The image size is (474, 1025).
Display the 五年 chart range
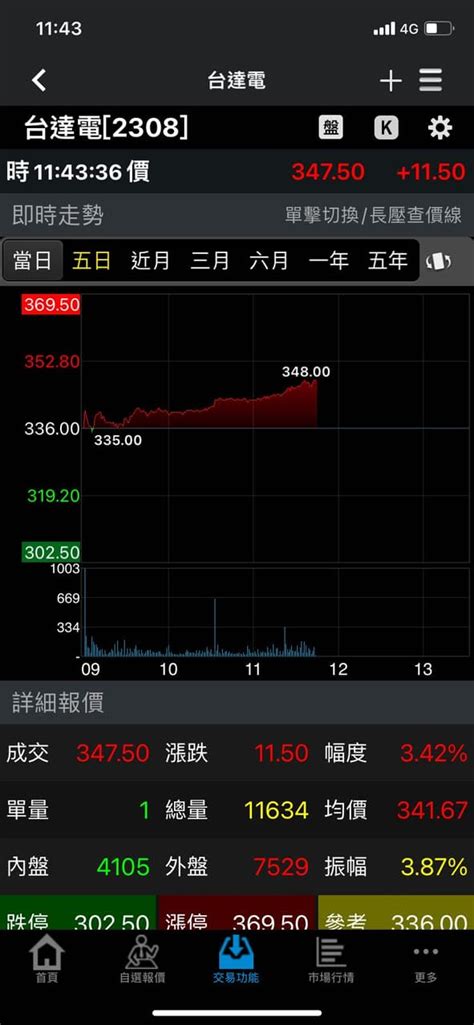click(388, 261)
